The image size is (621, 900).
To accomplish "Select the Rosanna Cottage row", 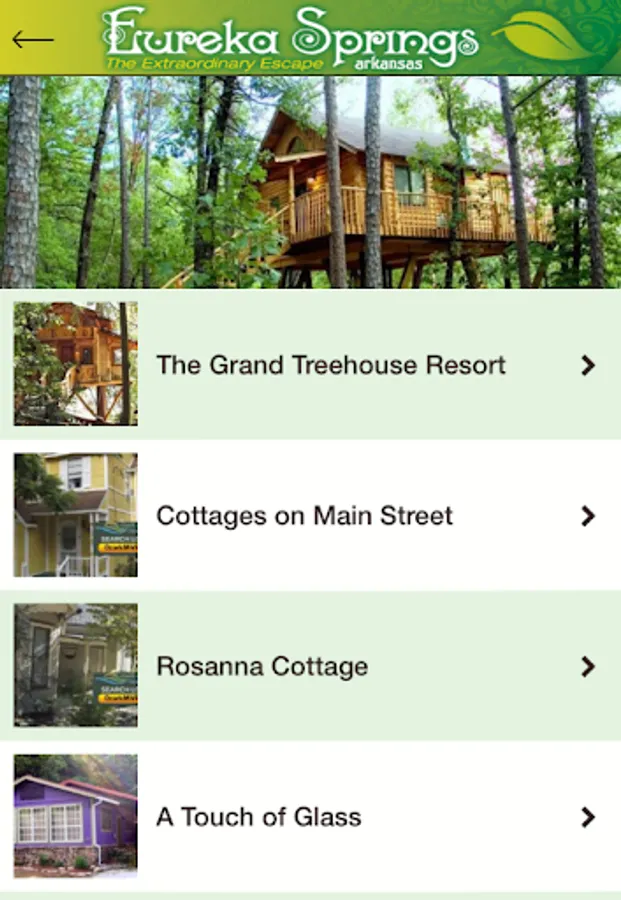I will point(310,666).
